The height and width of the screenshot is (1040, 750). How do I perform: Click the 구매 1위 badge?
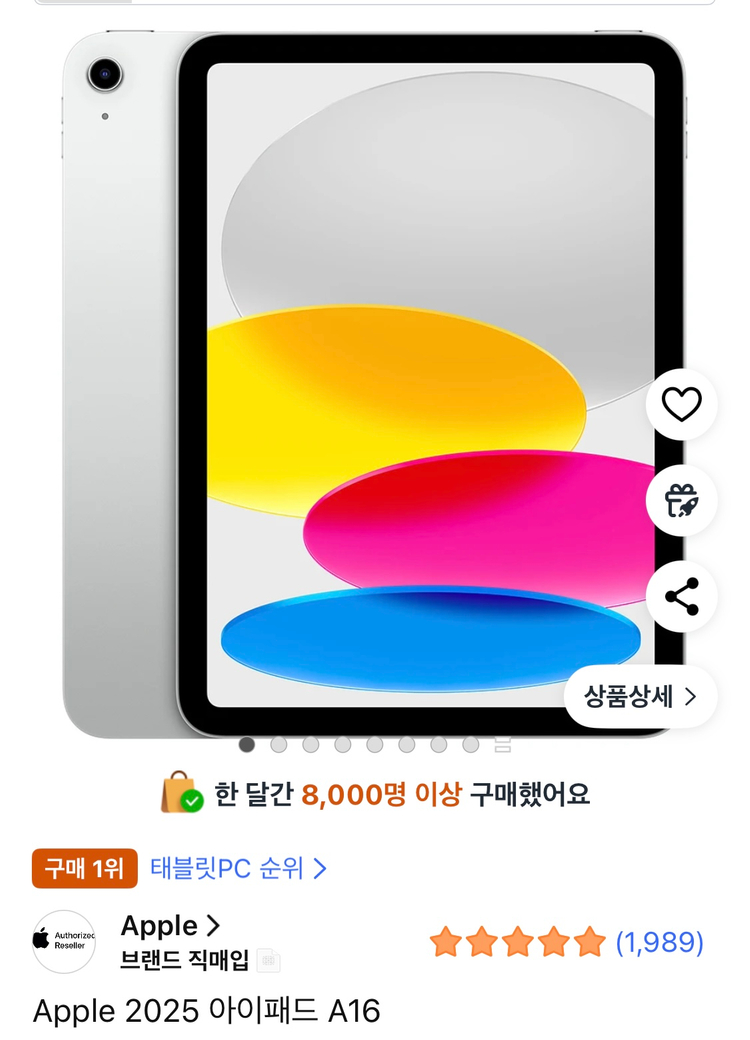84,869
